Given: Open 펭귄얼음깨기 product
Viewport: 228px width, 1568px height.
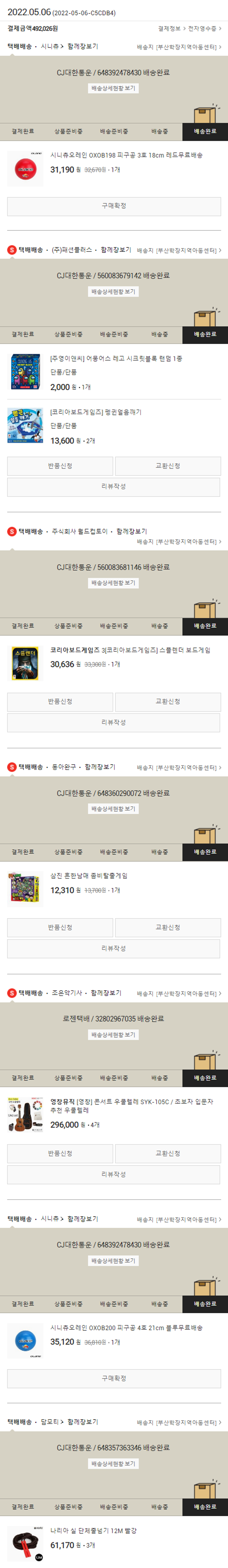Looking at the screenshot, I should 96,412.
